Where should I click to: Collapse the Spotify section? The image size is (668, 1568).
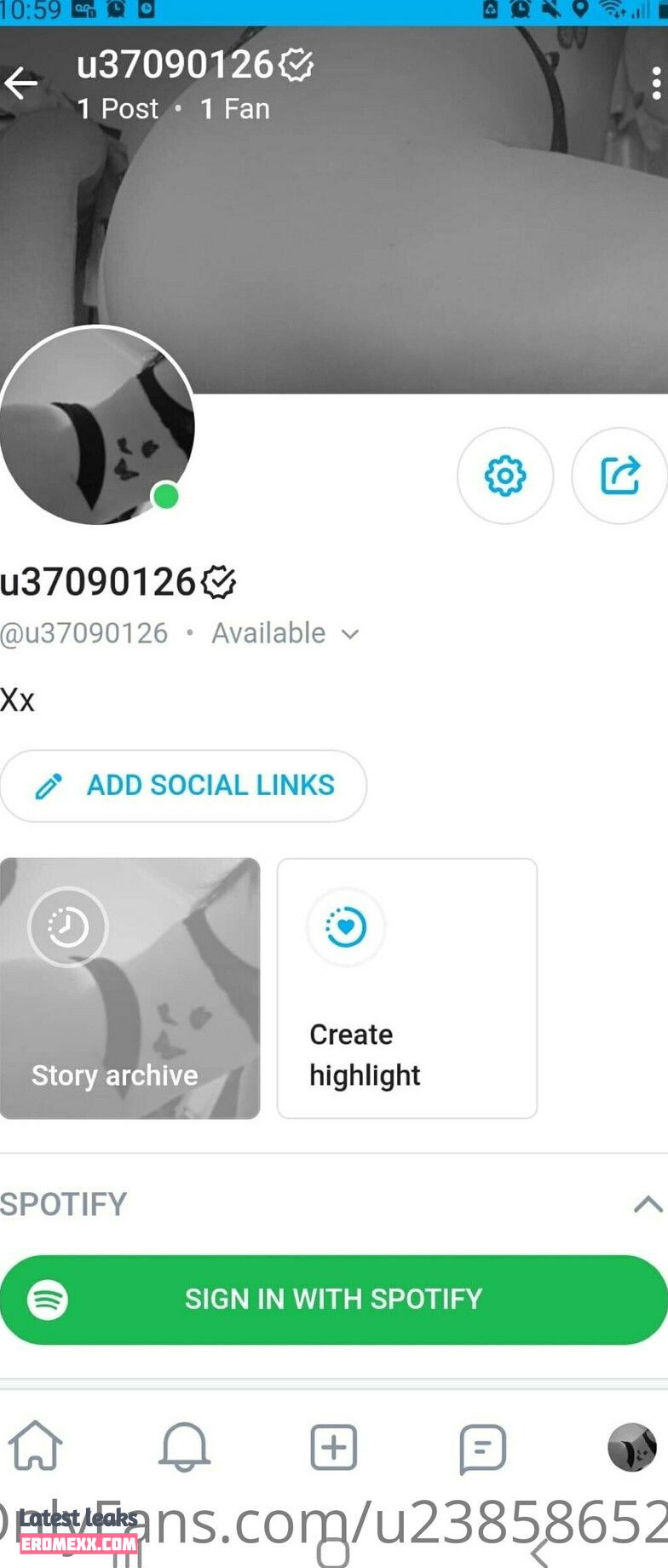pyautogui.click(x=648, y=1204)
